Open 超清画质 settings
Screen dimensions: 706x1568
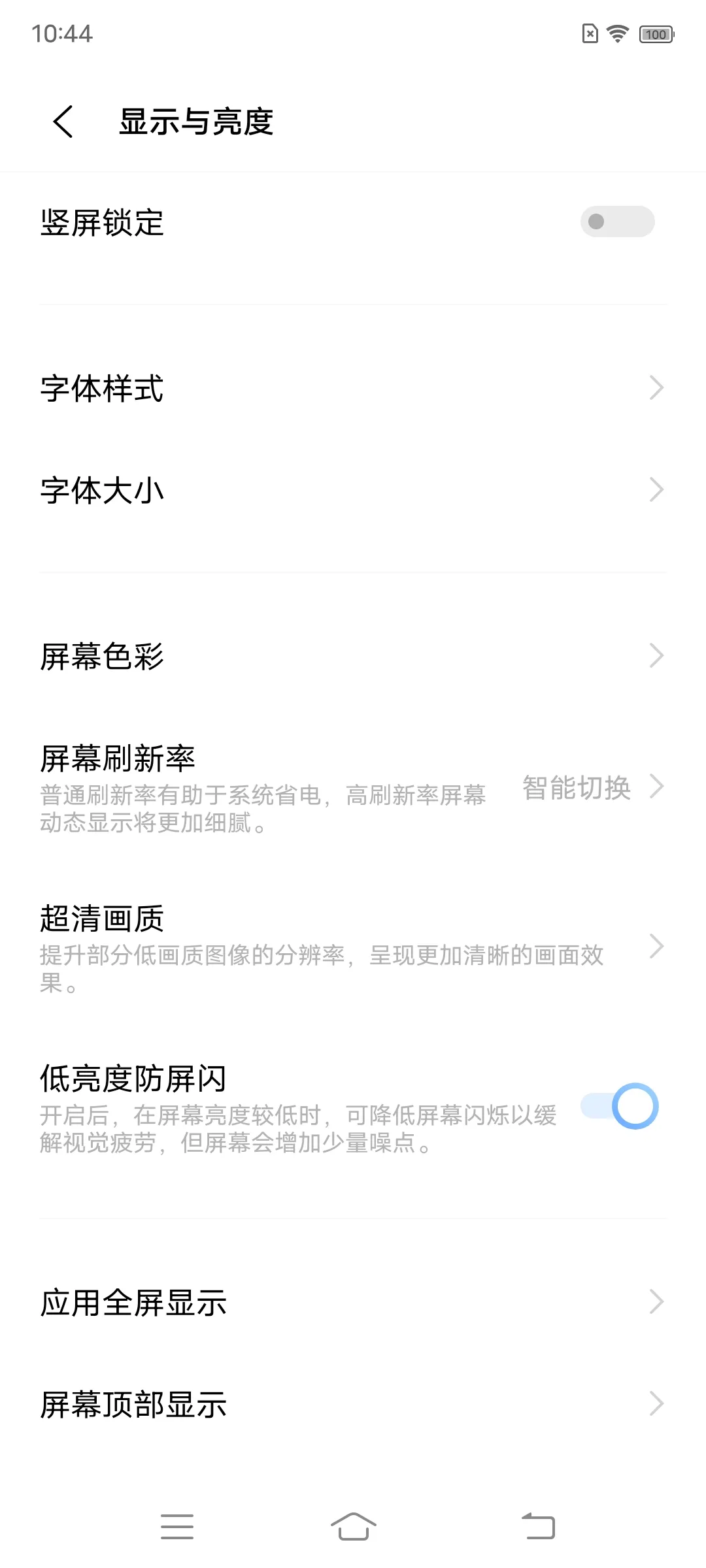[x=353, y=947]
